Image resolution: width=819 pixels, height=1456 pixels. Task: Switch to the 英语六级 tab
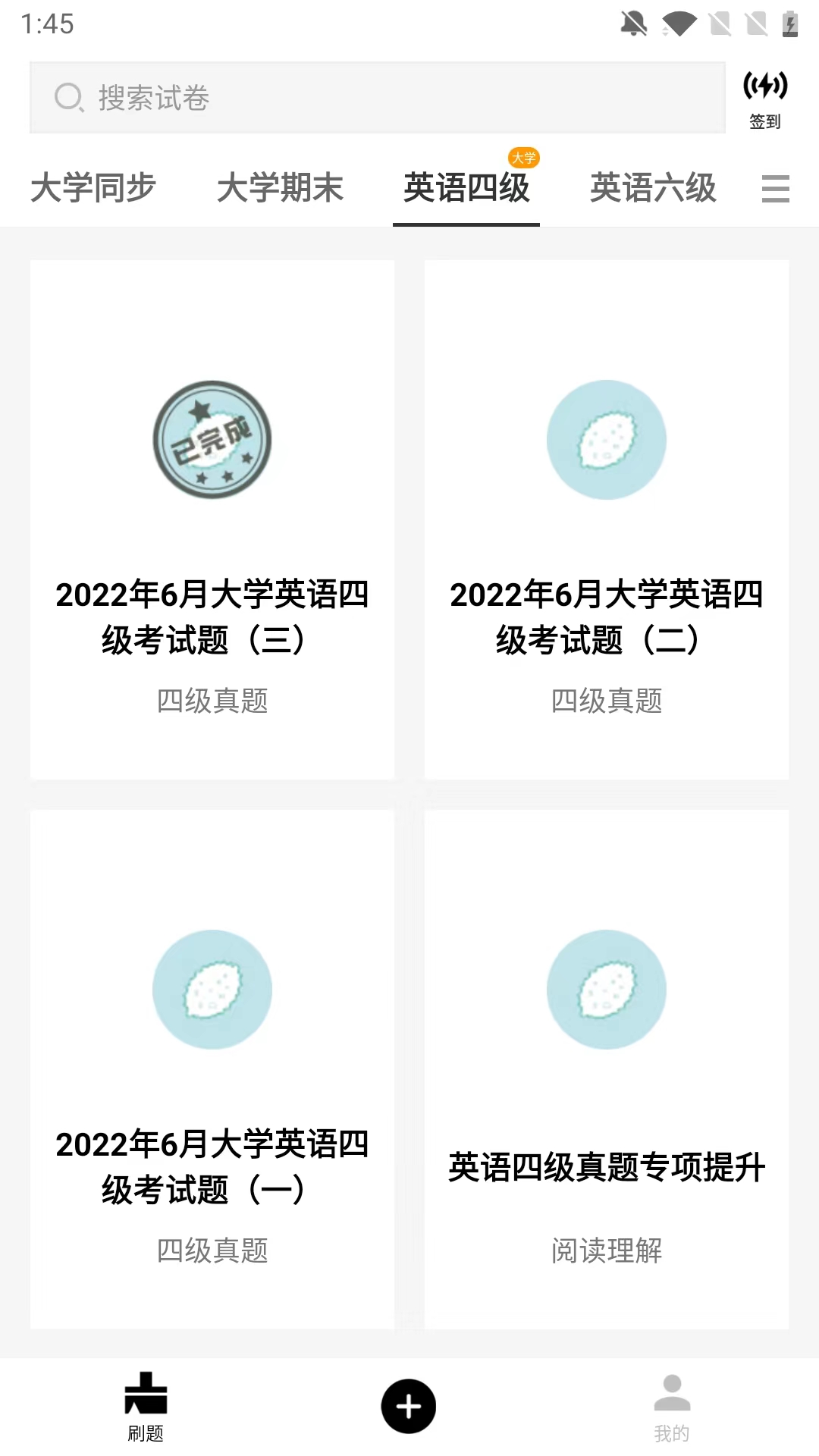(x=653, y=188)
